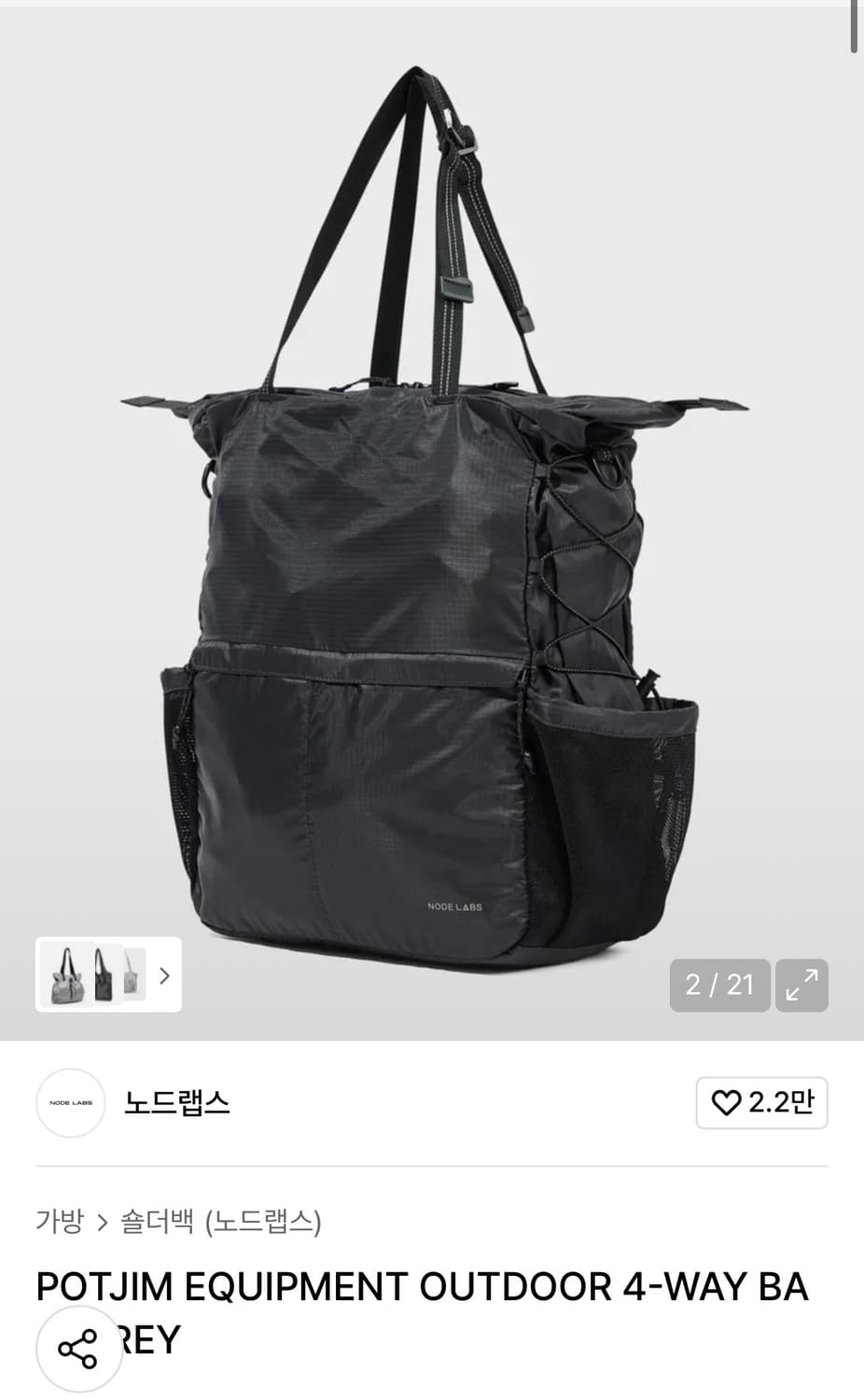Open the 가방 category breadcrumb
Viewport: 864px width, 1400px height.
(x=60, y=1221)
